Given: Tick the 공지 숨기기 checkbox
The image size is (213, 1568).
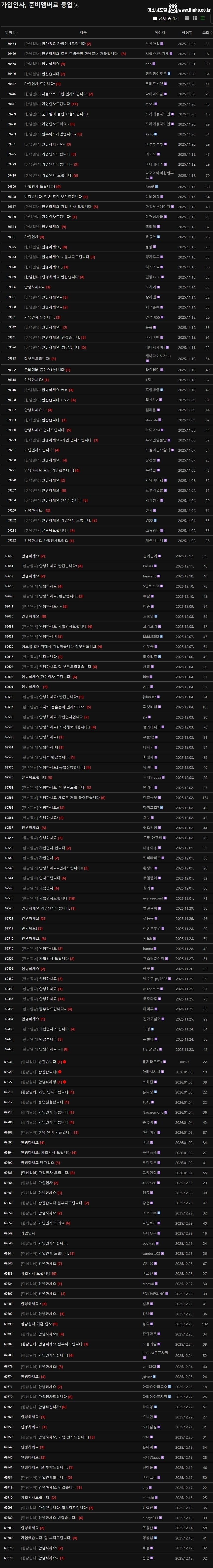Looking at the screenshot, I should (x=155, y=19).
